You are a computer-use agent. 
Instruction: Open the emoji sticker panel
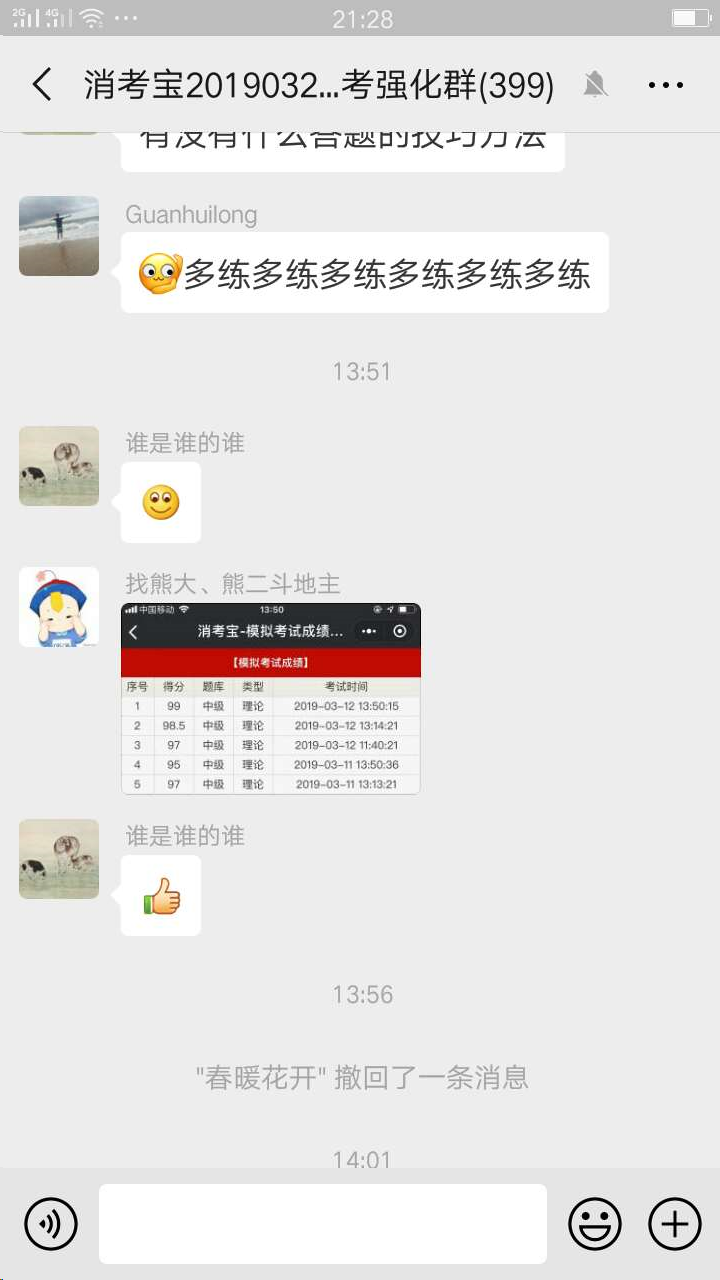[595, 1224]
